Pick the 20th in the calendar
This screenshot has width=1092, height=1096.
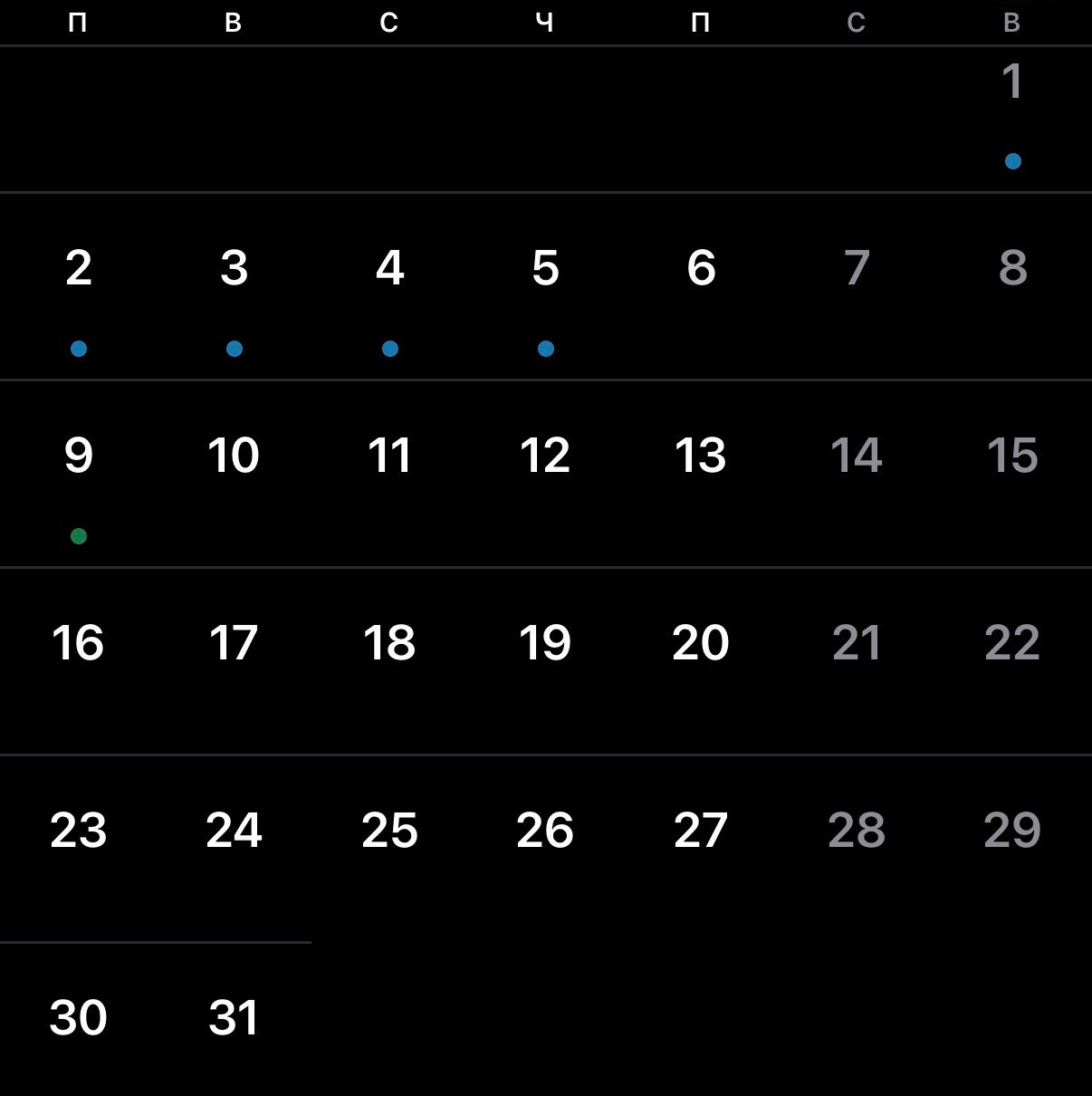pyautogui.click(x=701, y=643)
